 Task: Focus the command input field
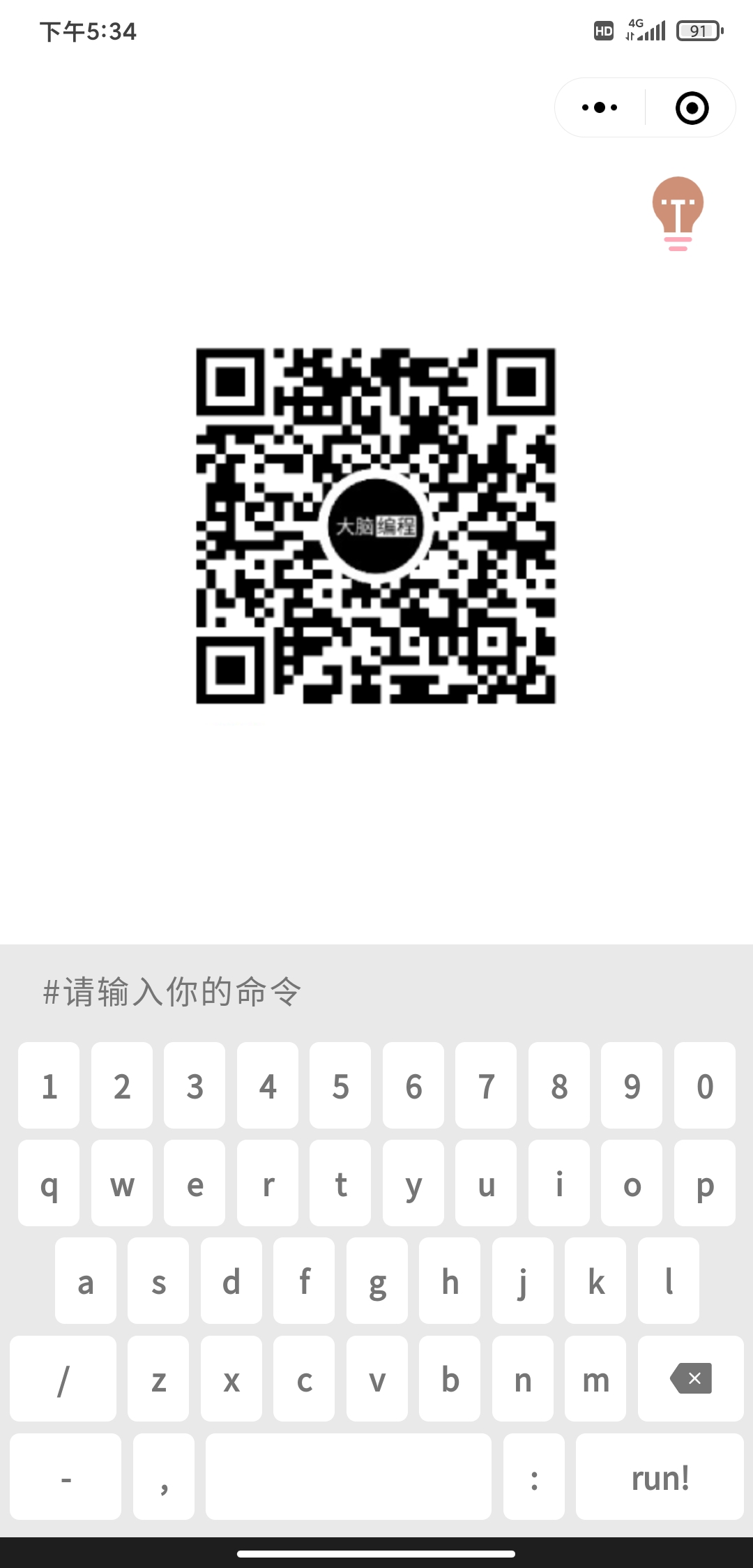point(376,991)
